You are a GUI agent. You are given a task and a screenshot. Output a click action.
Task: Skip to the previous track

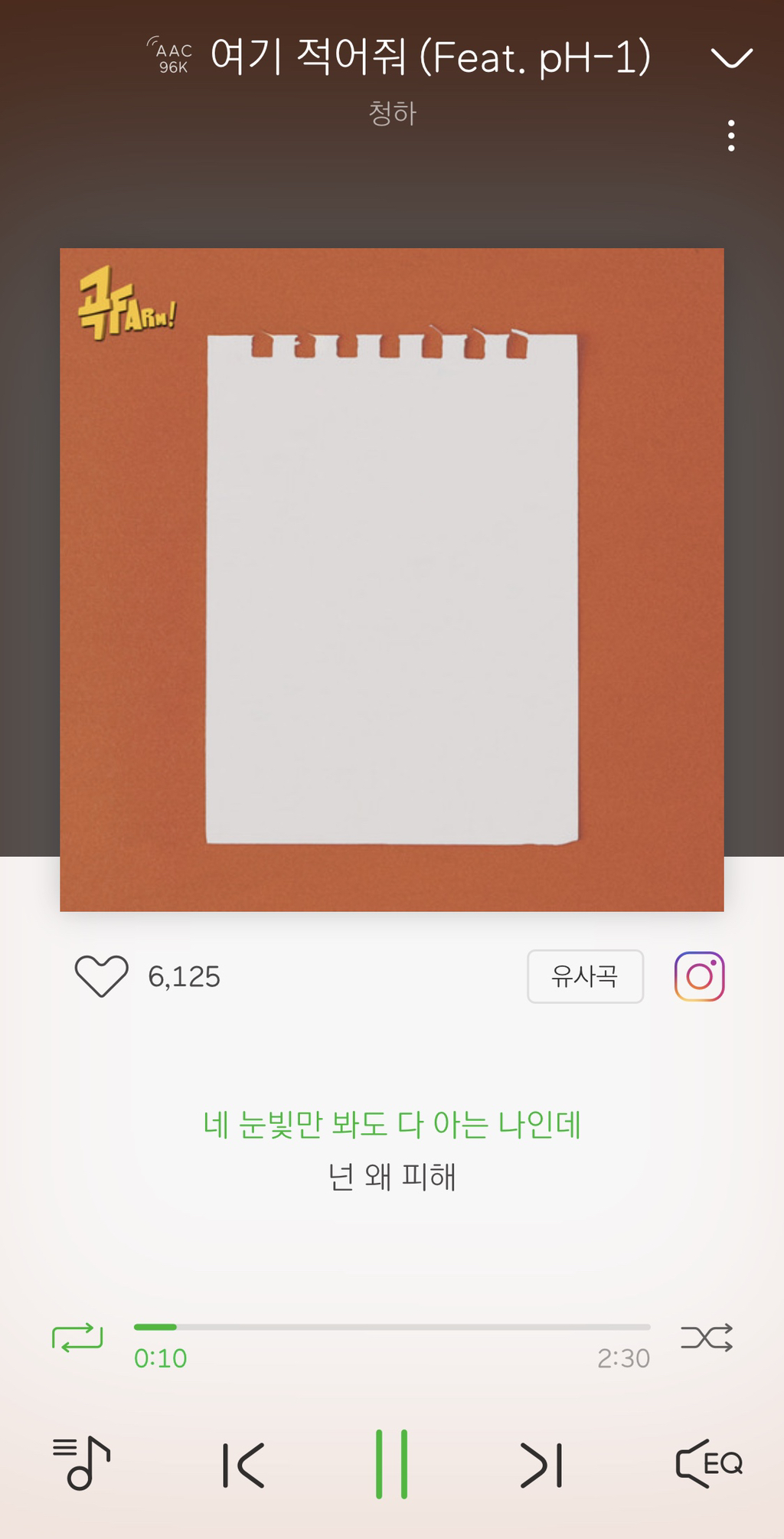pyautogui.click(x=243, y=1465)
